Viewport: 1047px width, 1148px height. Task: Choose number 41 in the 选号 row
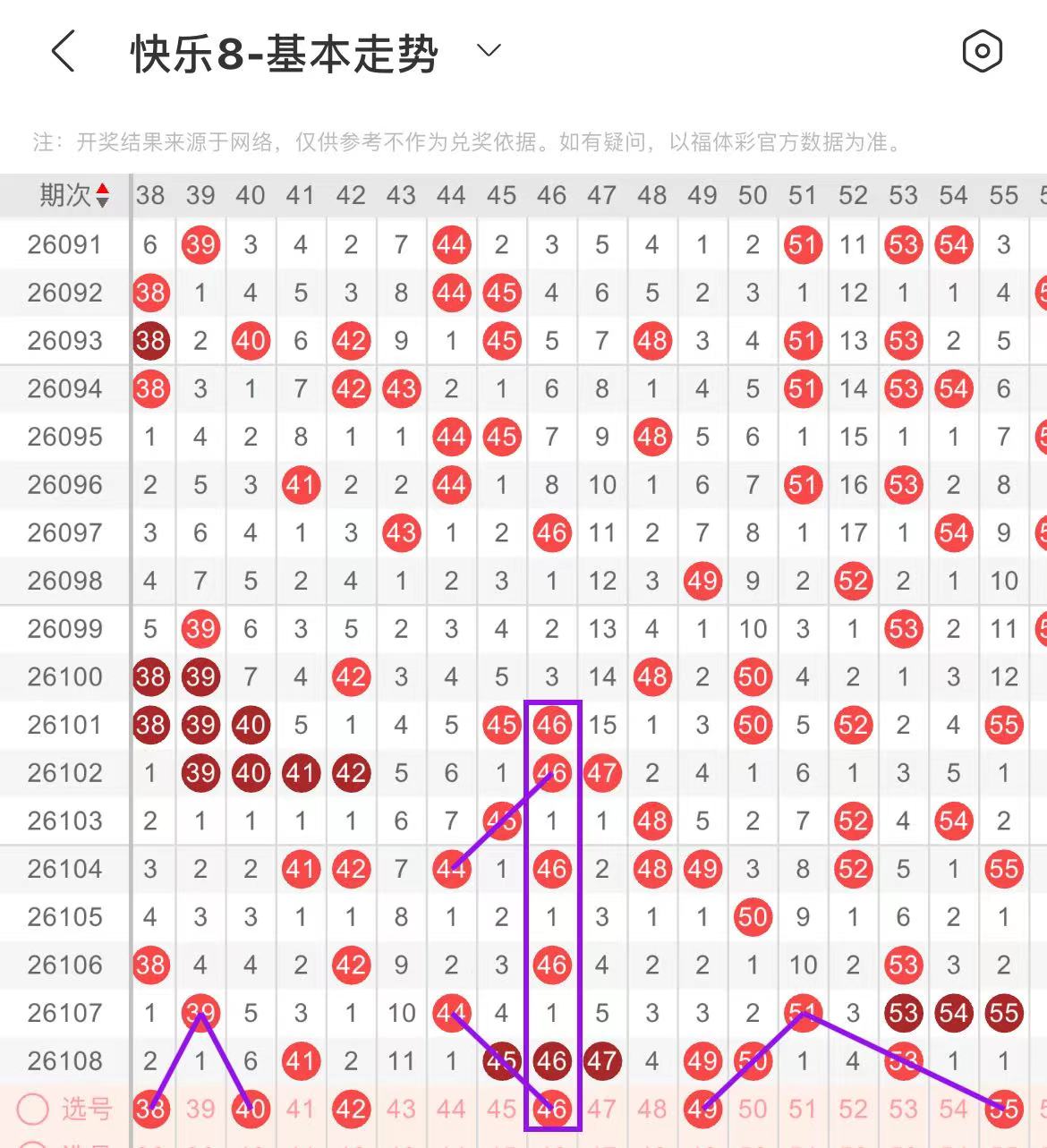(x=301, y=1110)
